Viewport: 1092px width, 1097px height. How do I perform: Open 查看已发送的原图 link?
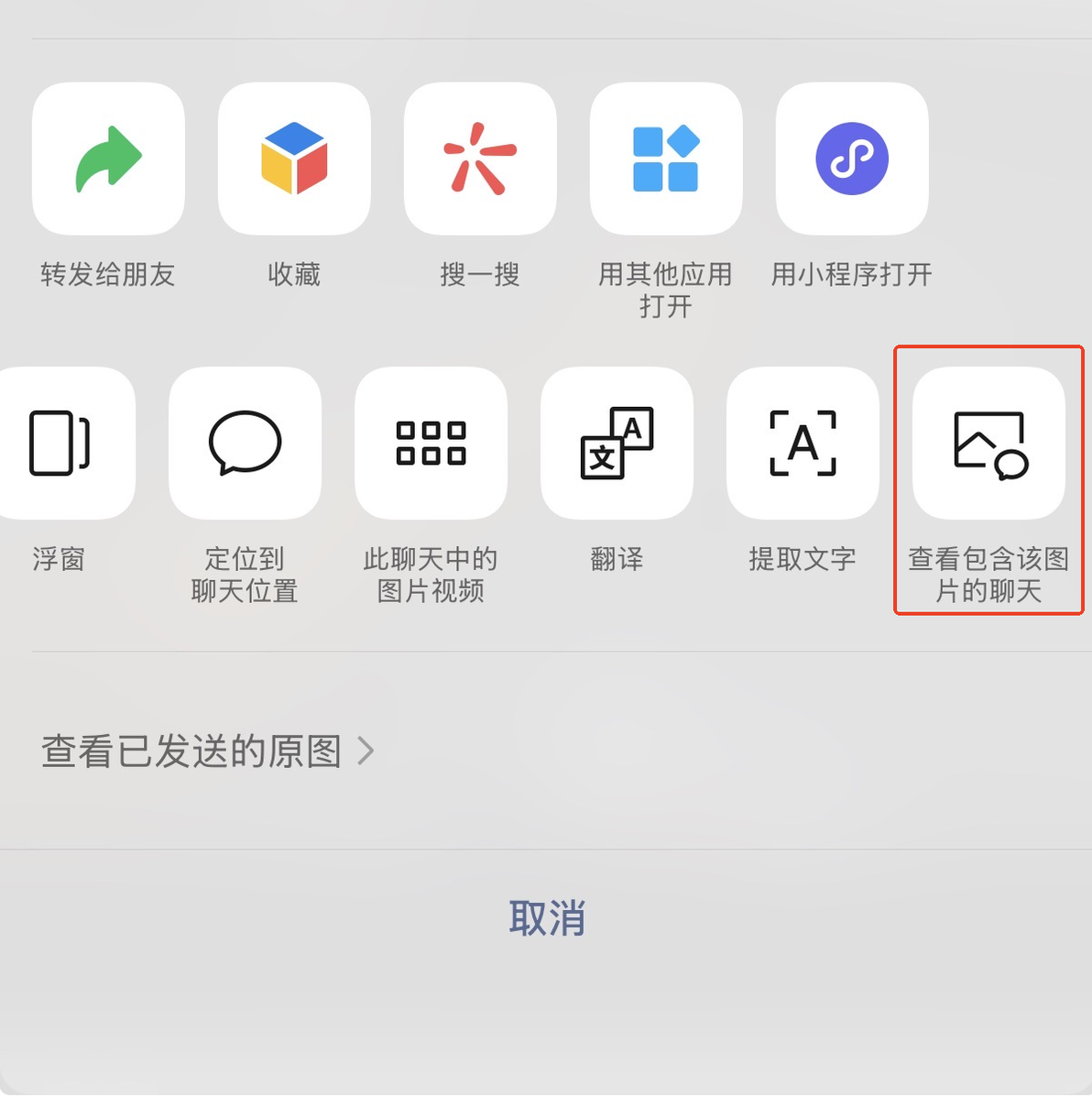click(x=208, y=751)
